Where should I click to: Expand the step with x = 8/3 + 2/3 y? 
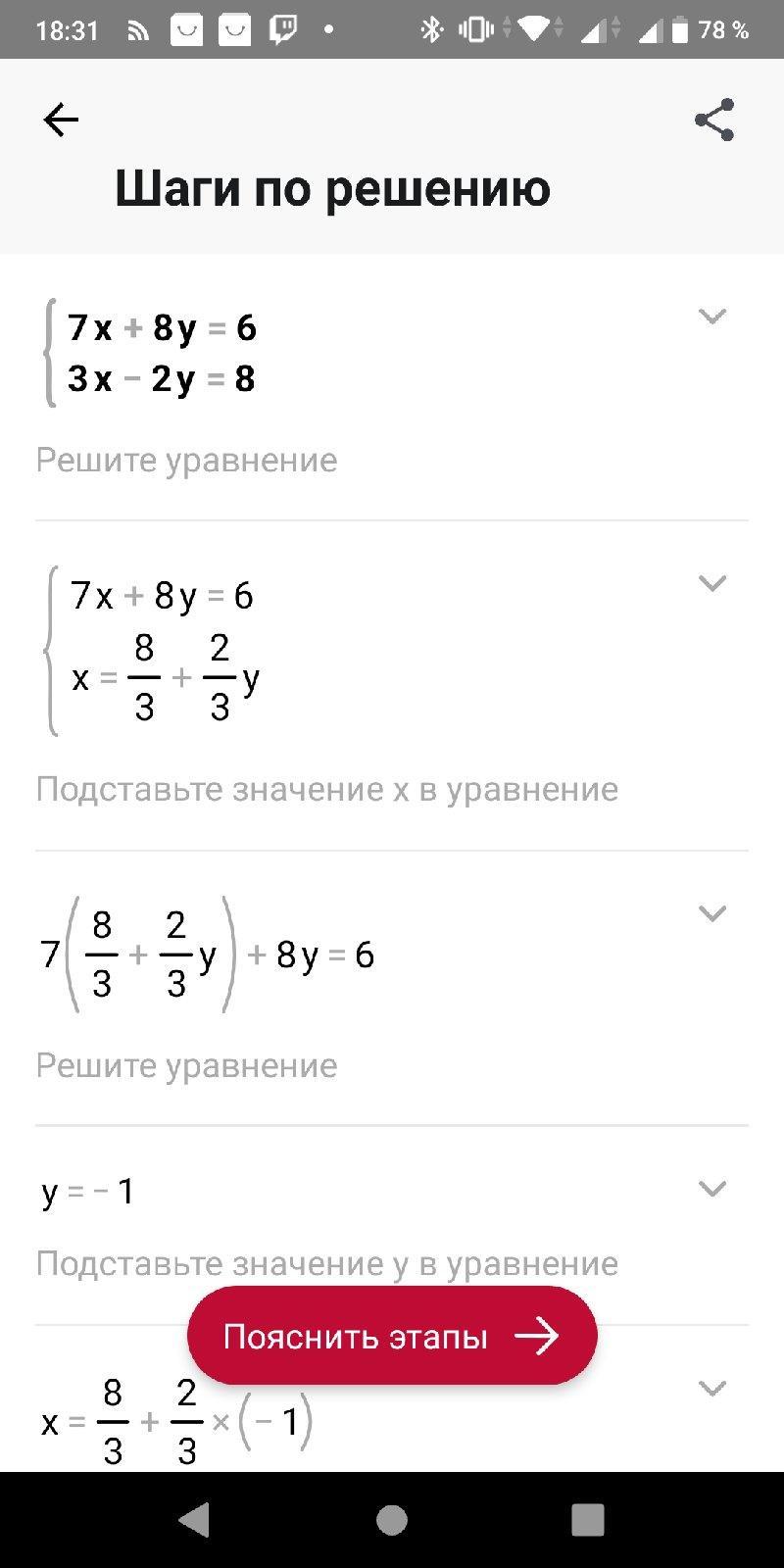click(711, 584)
